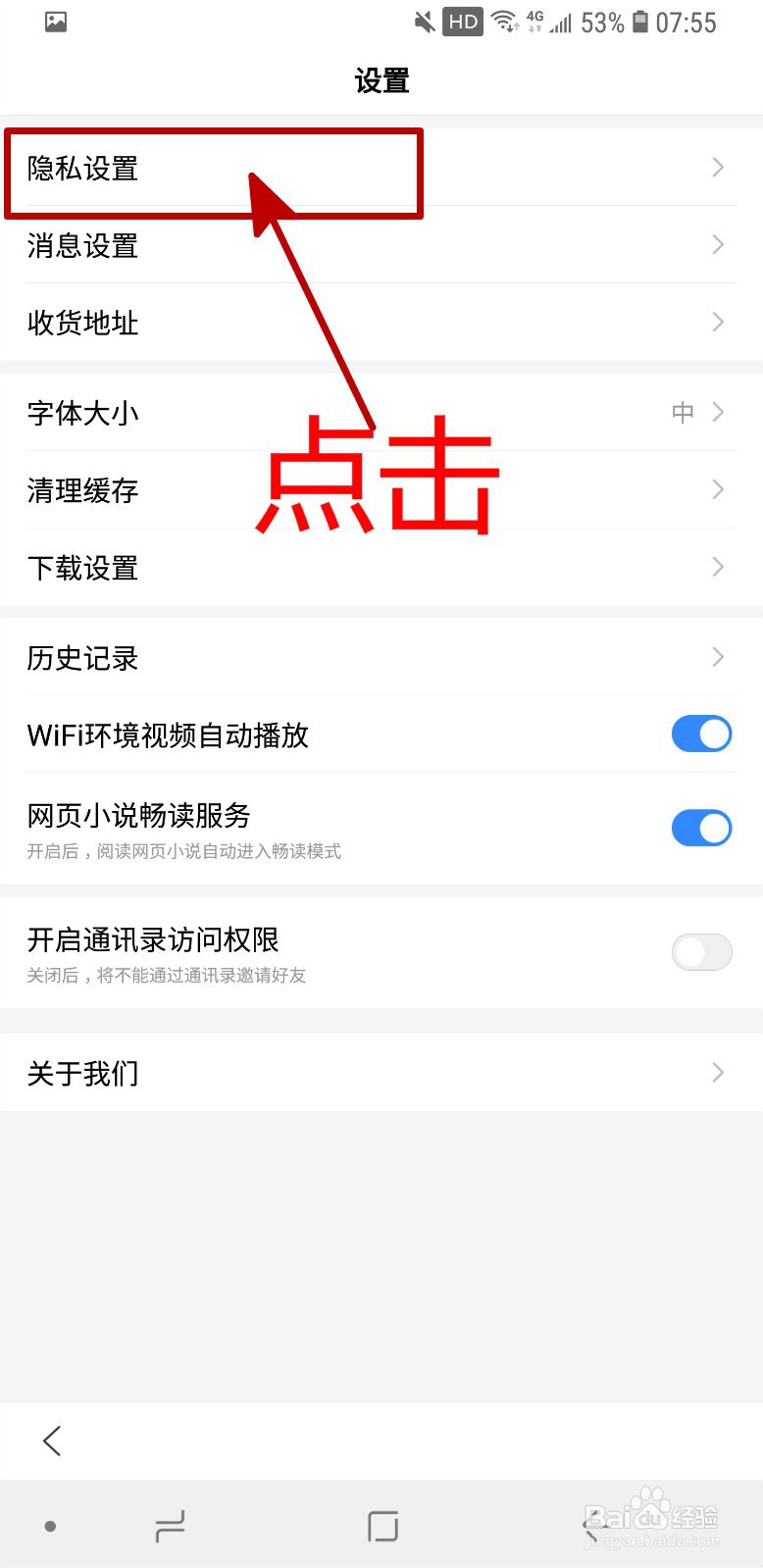Tap the back arrow at the bottom left
This screenshot has width=763, height=1568.
coord(51,1441)
